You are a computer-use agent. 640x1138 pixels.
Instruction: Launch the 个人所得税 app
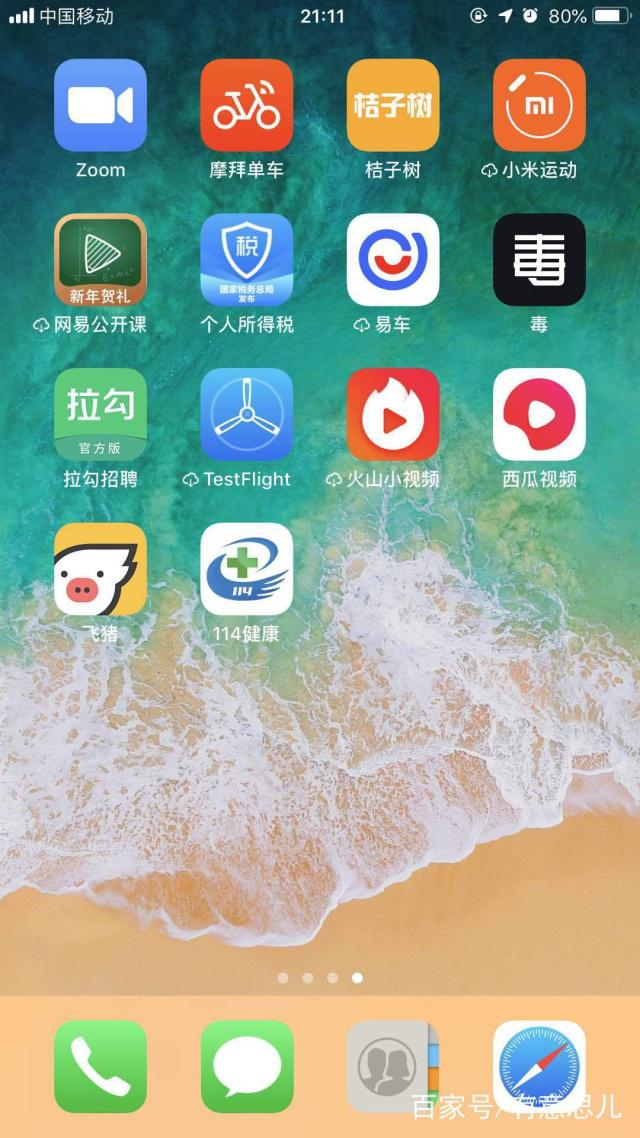pos(247,260)
